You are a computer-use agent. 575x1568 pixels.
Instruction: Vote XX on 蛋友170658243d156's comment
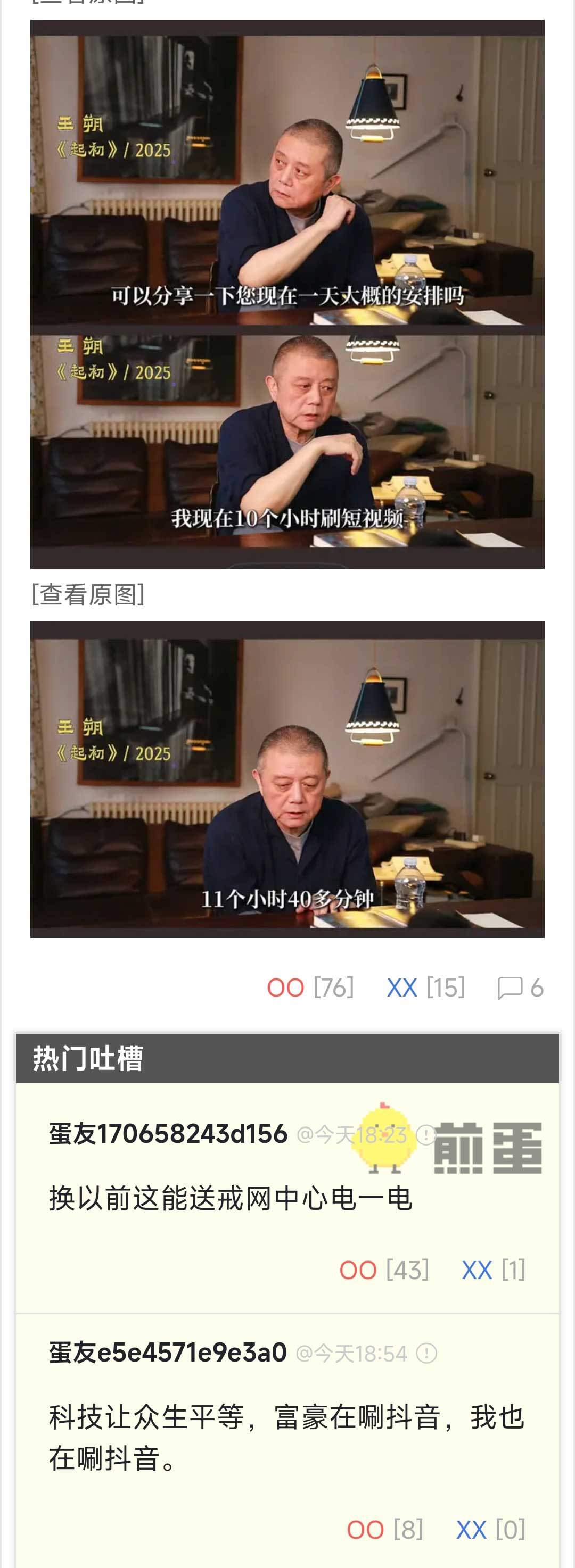click(477, 1271)
